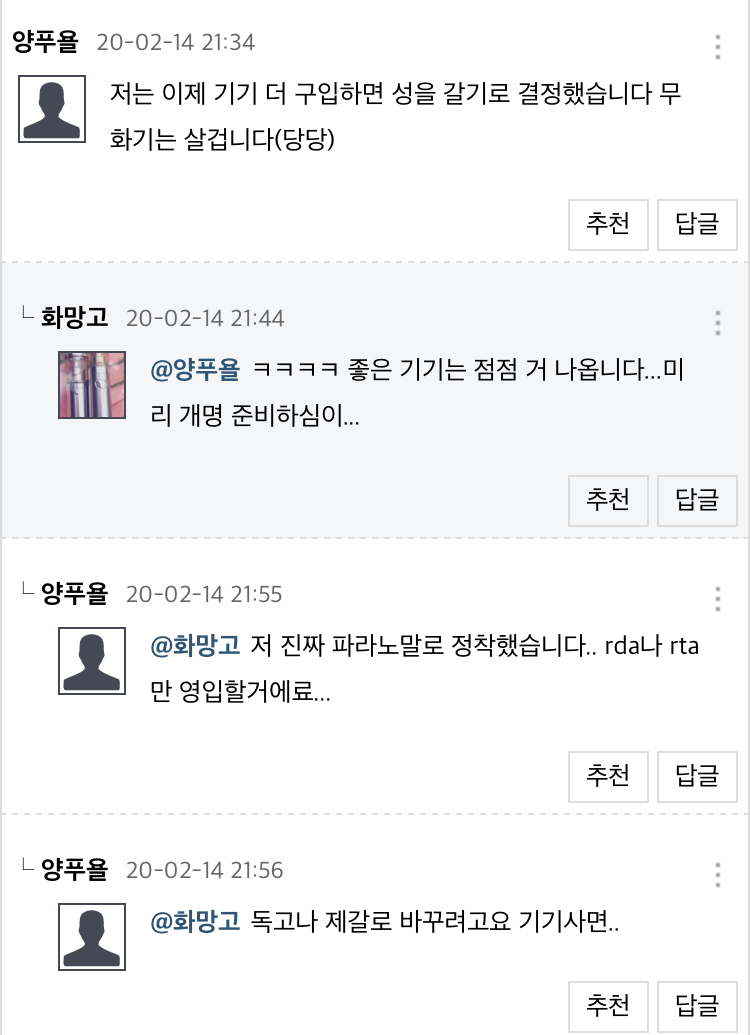Tap 추천 on 양푸욜's 21:34 comment
This screenshot has width=750, height=1035.
608,224
